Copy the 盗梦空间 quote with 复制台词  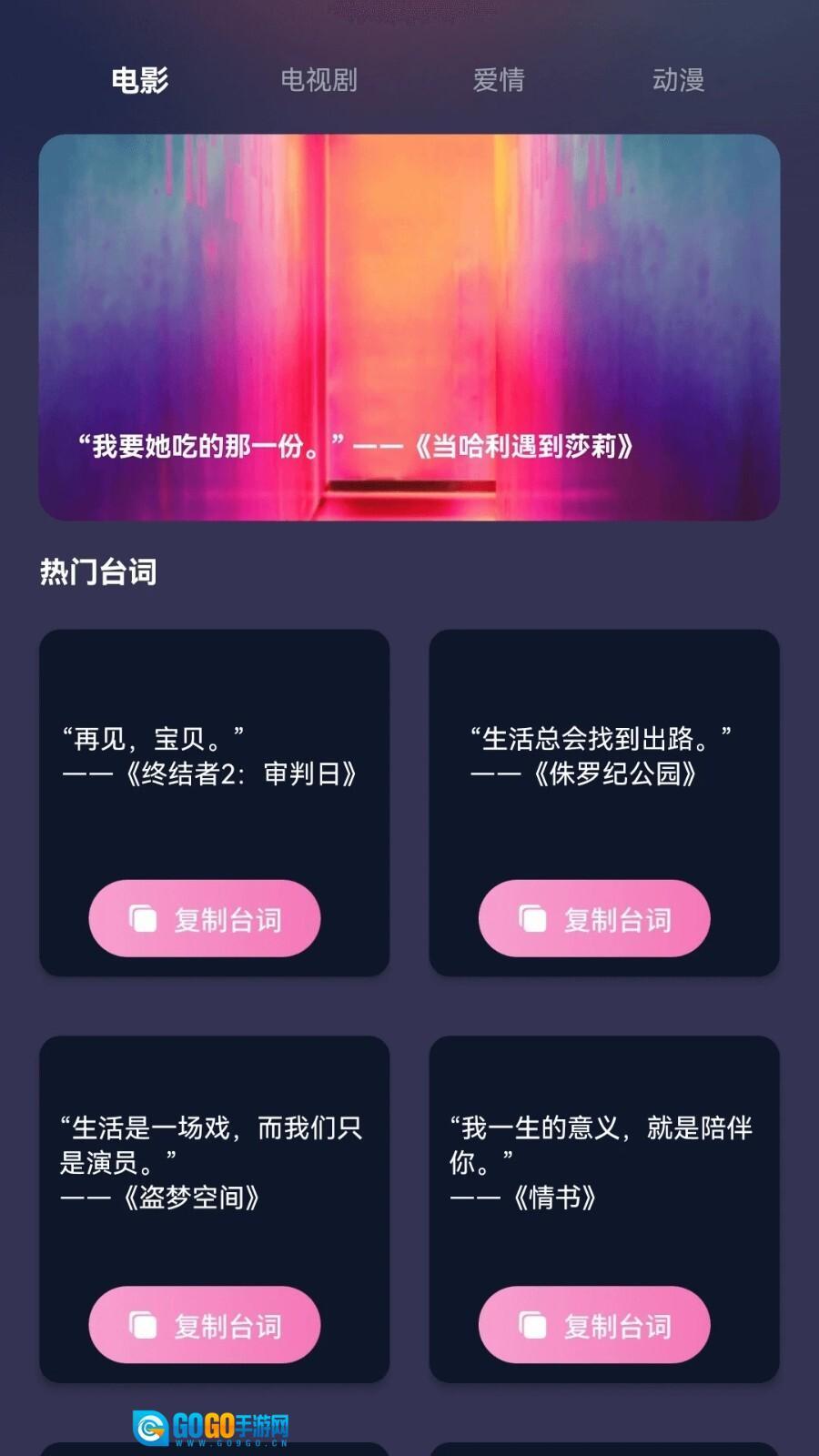coord(205,1325)
